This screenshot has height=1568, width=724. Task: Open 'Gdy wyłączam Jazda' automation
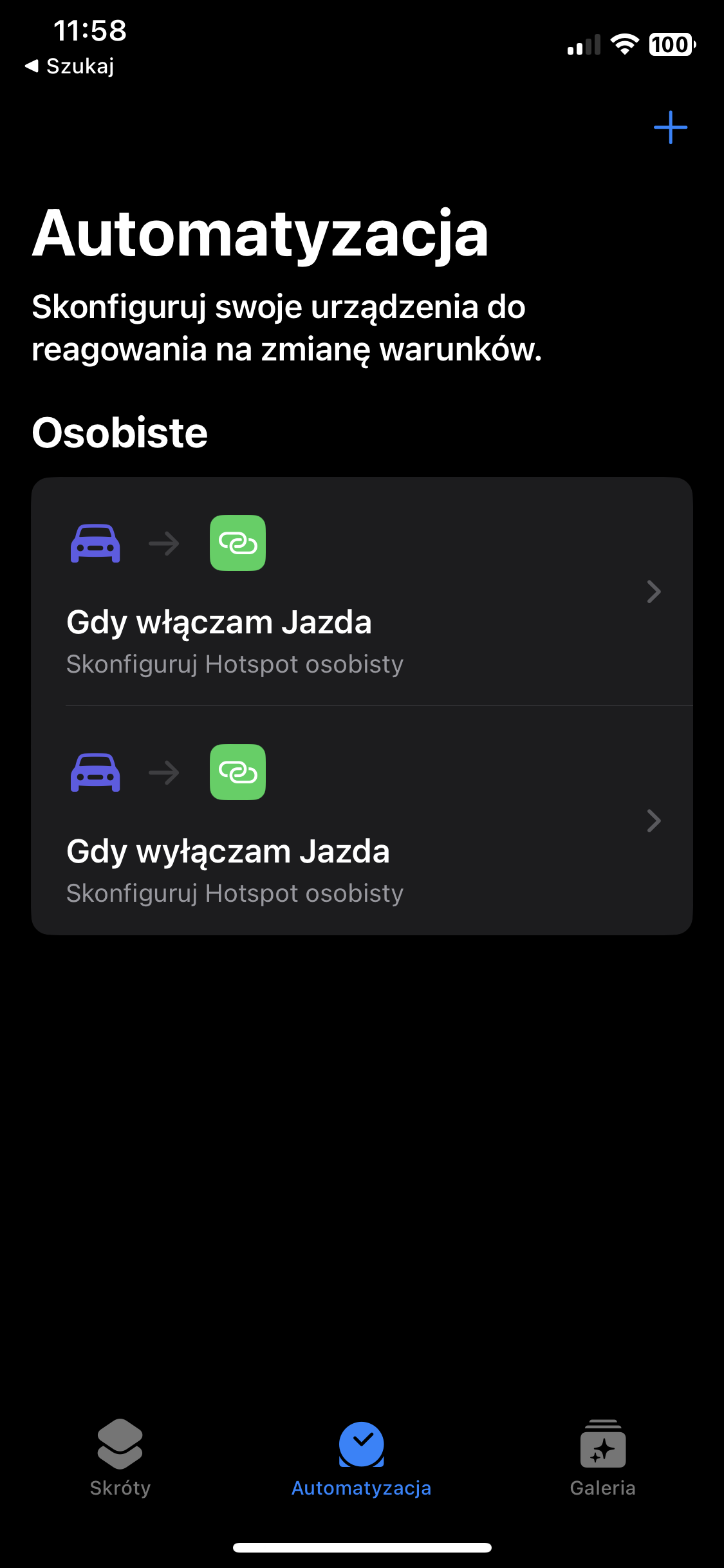[x=362, y=821]
